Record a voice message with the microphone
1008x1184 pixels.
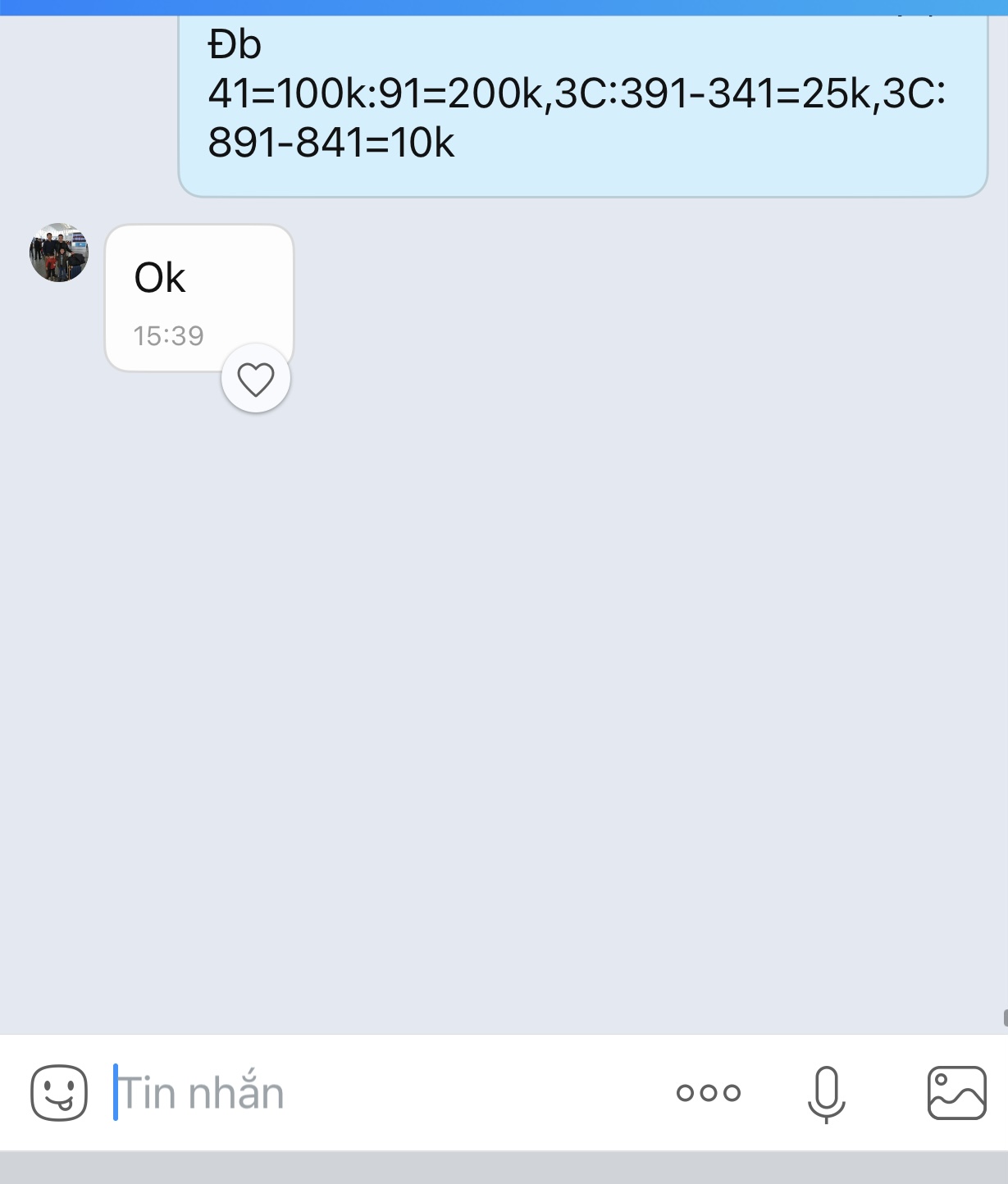pos(826,1093)
